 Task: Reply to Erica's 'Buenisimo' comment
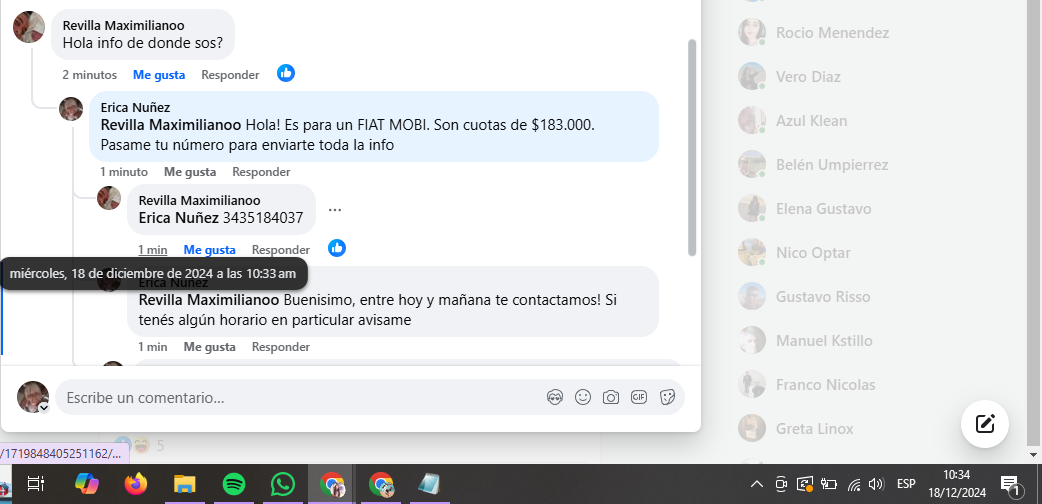pos(280,347)
